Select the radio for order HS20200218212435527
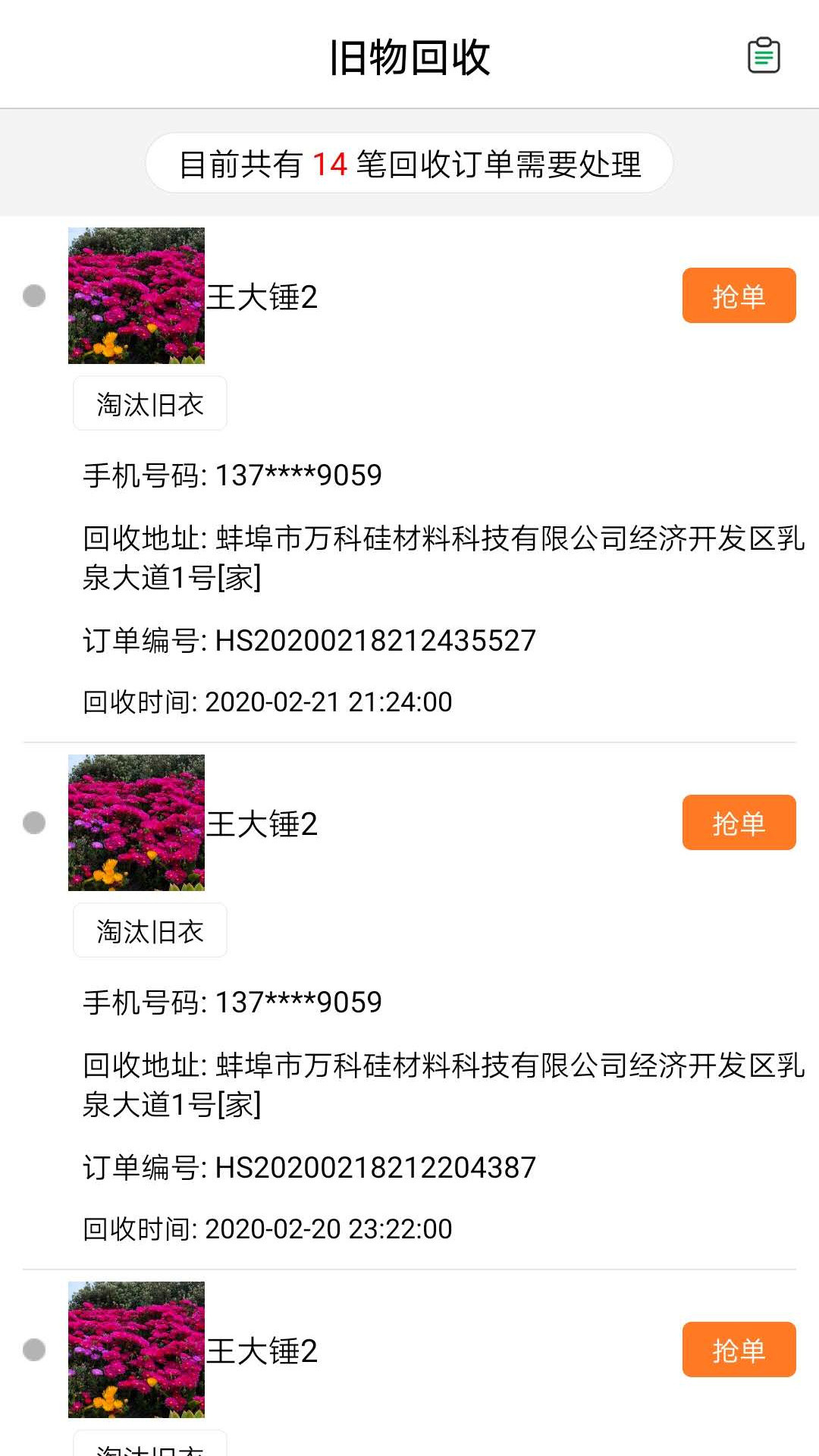The height and width of the screenshot is (1456, 819). pos(34,296)
